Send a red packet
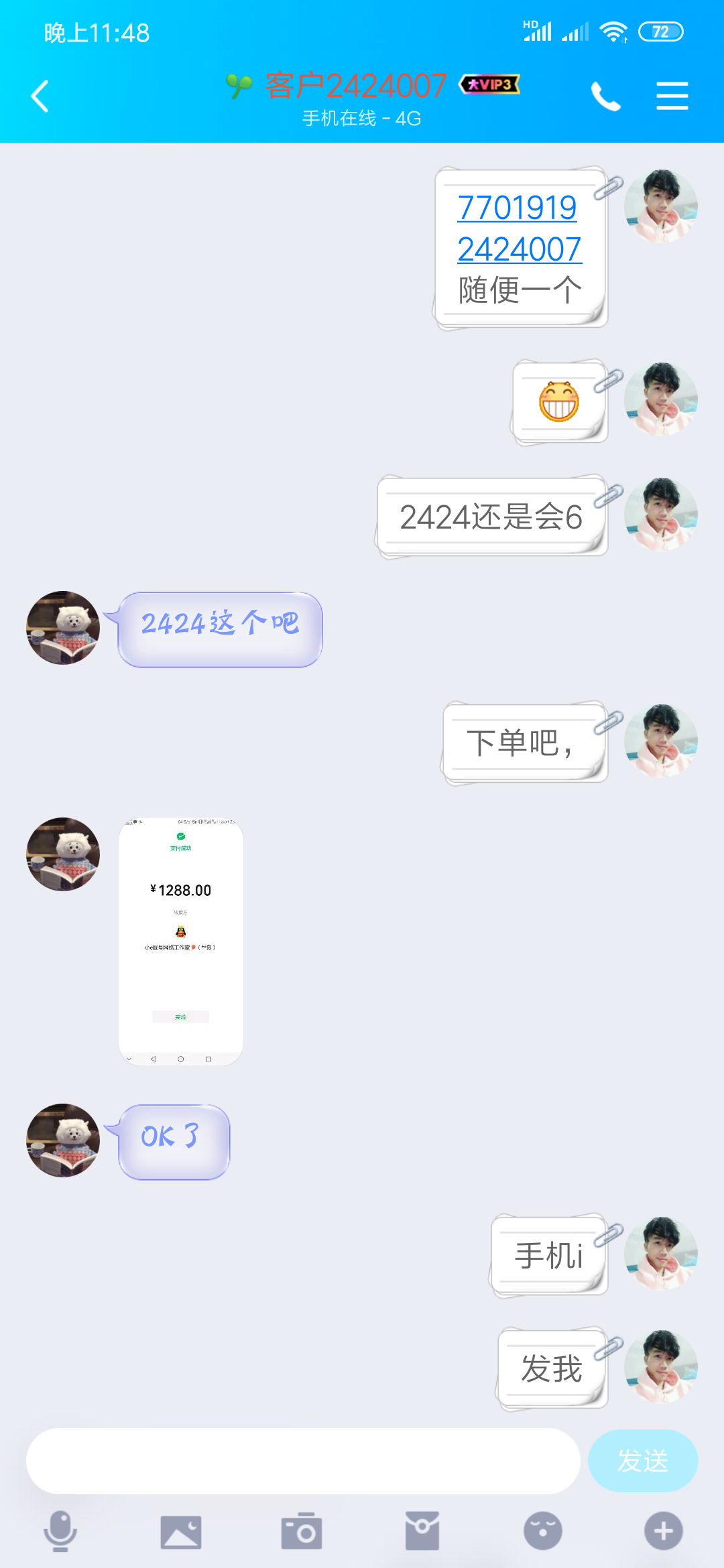The height and width of the screenshot is (1568, 724). pos(422,1531)
